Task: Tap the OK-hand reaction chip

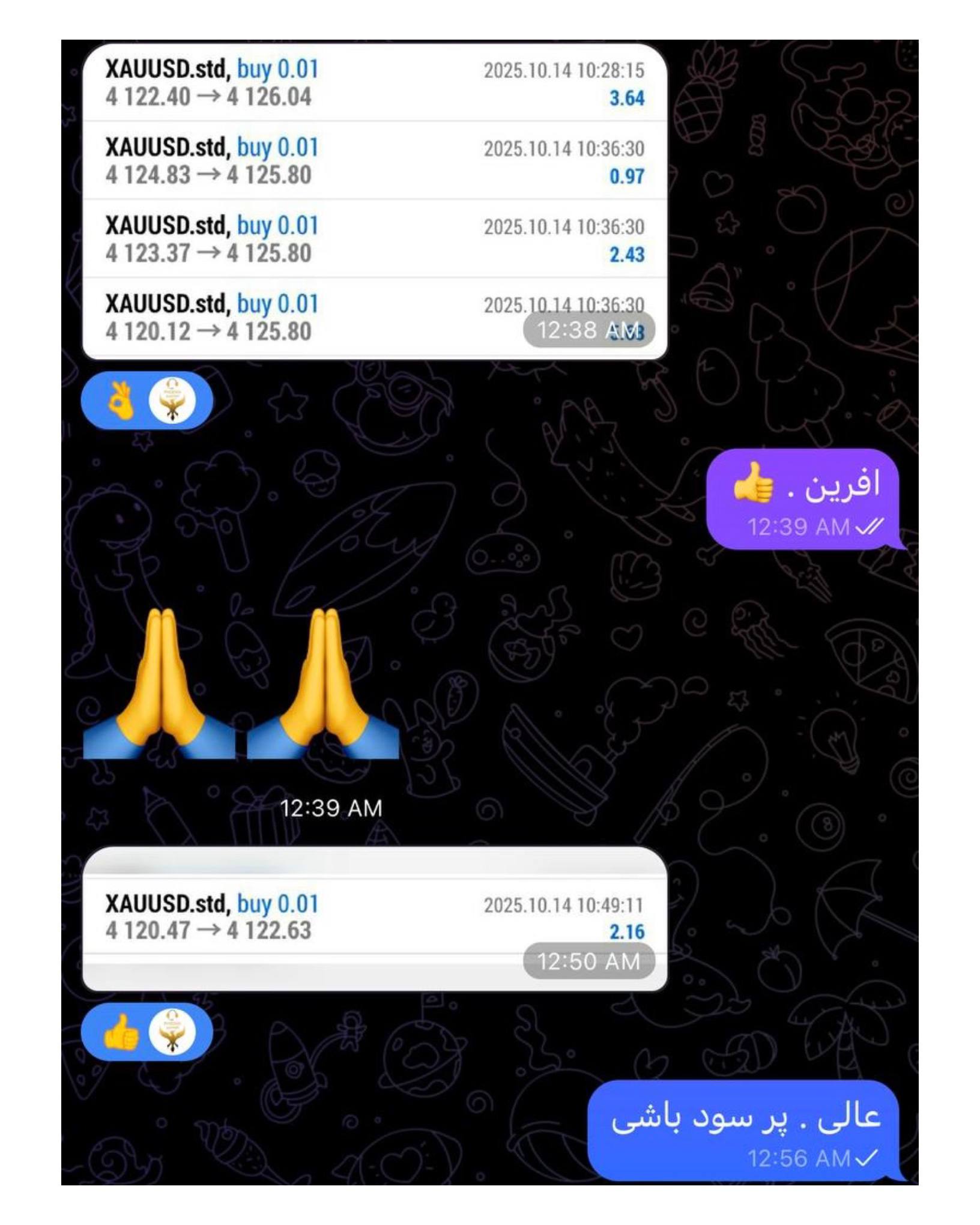Action: pyautogui.click(x=147, y=401)
